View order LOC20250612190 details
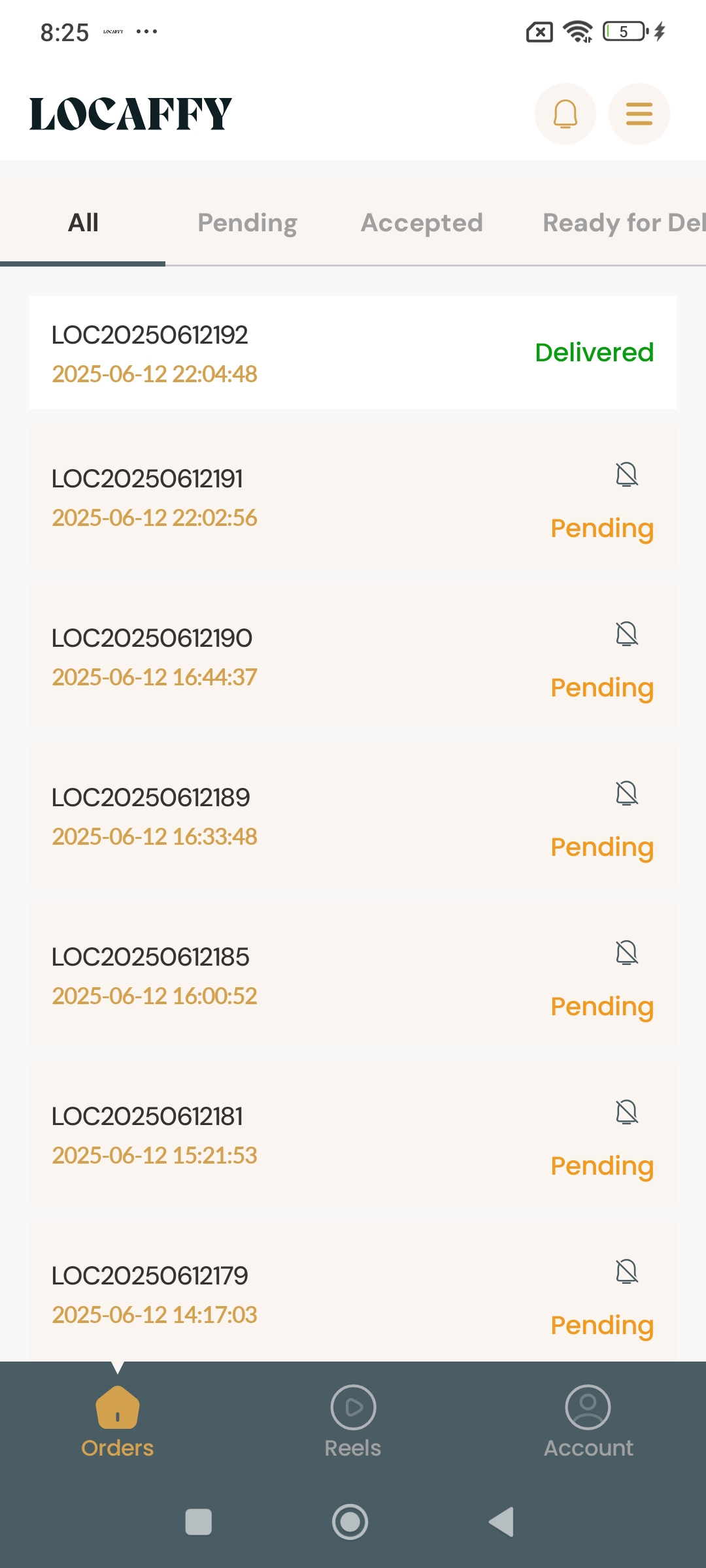 tap(353, 656)
